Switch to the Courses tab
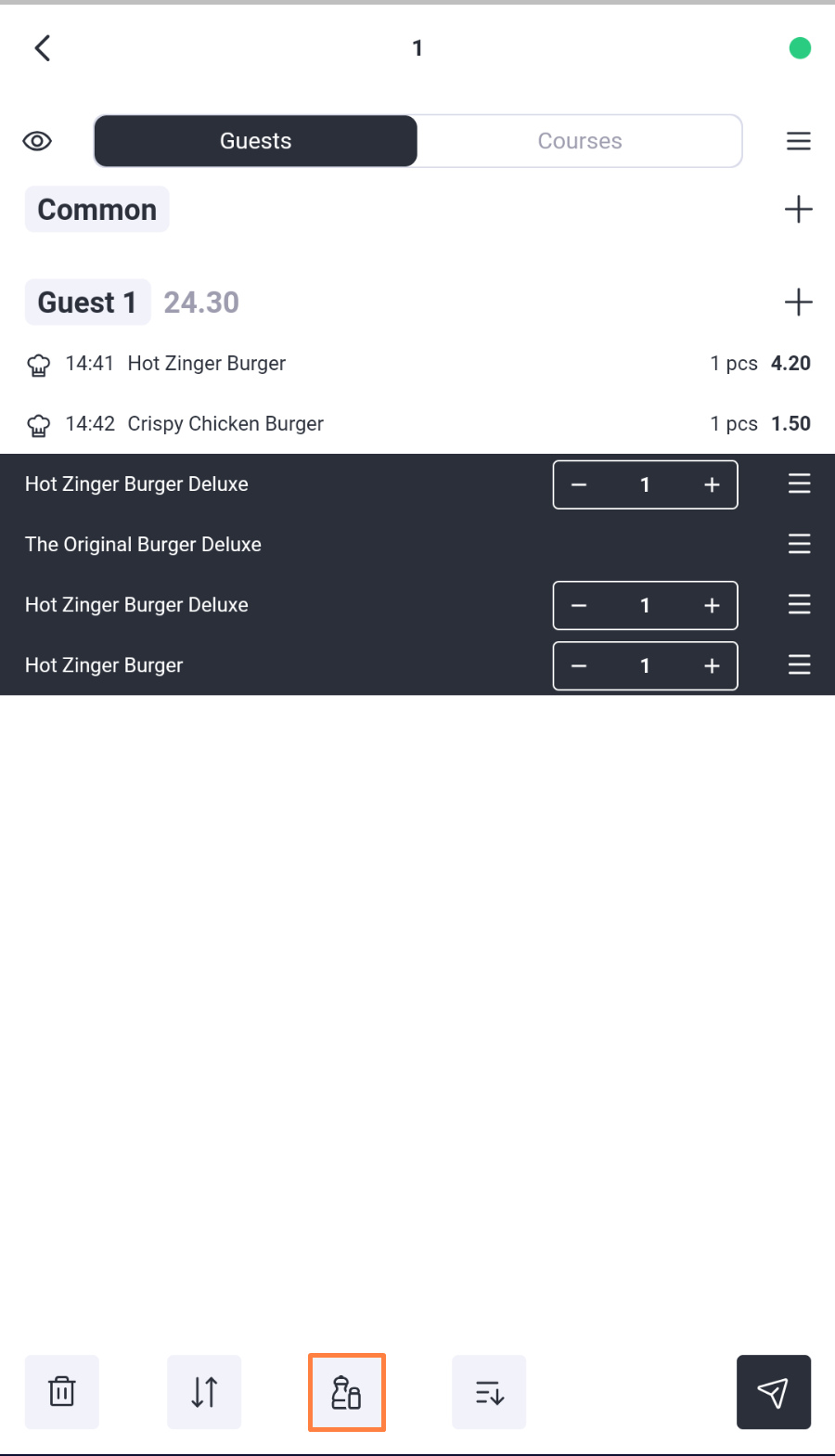The image size is (835, 1456). coord(580,141)
